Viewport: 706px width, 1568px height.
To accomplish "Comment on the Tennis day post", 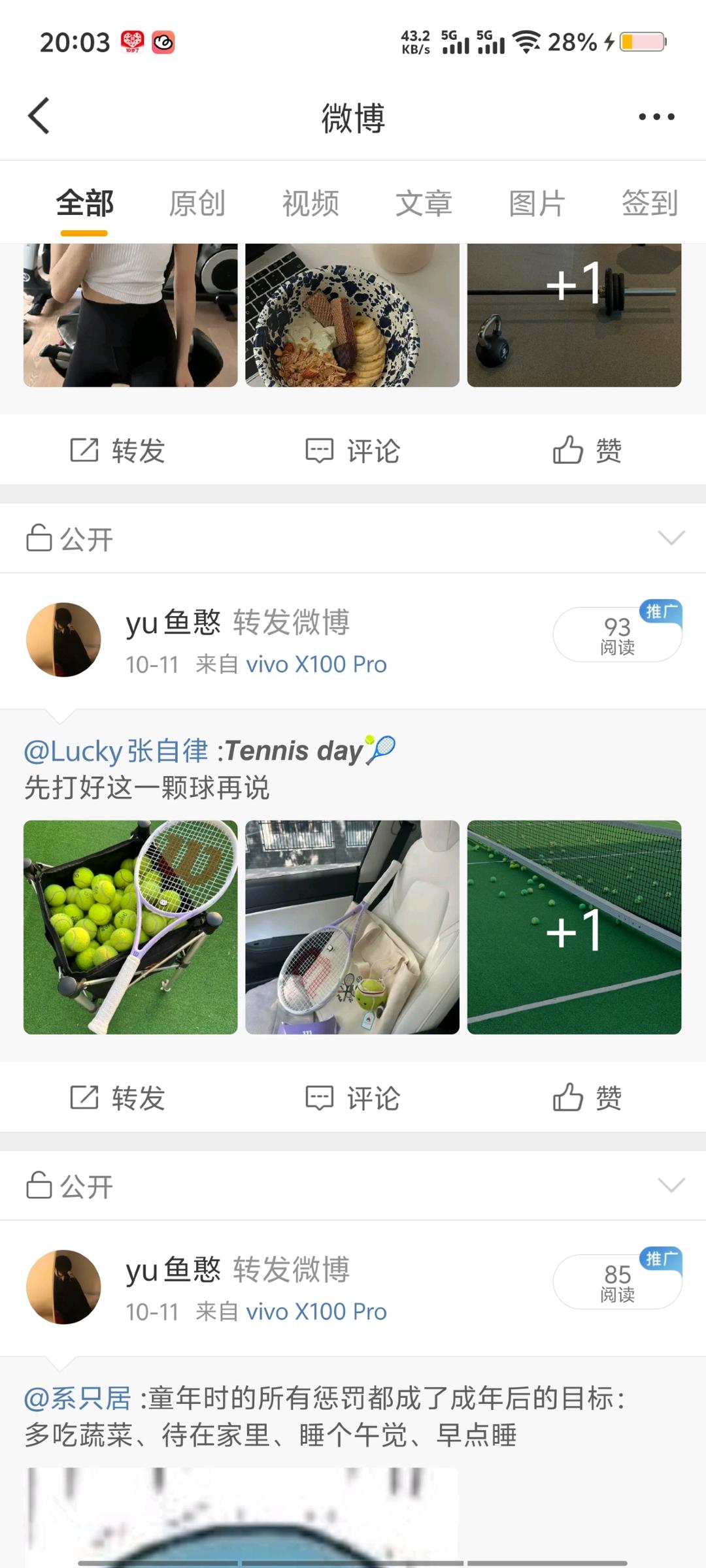I will [x=353, y=1098].
